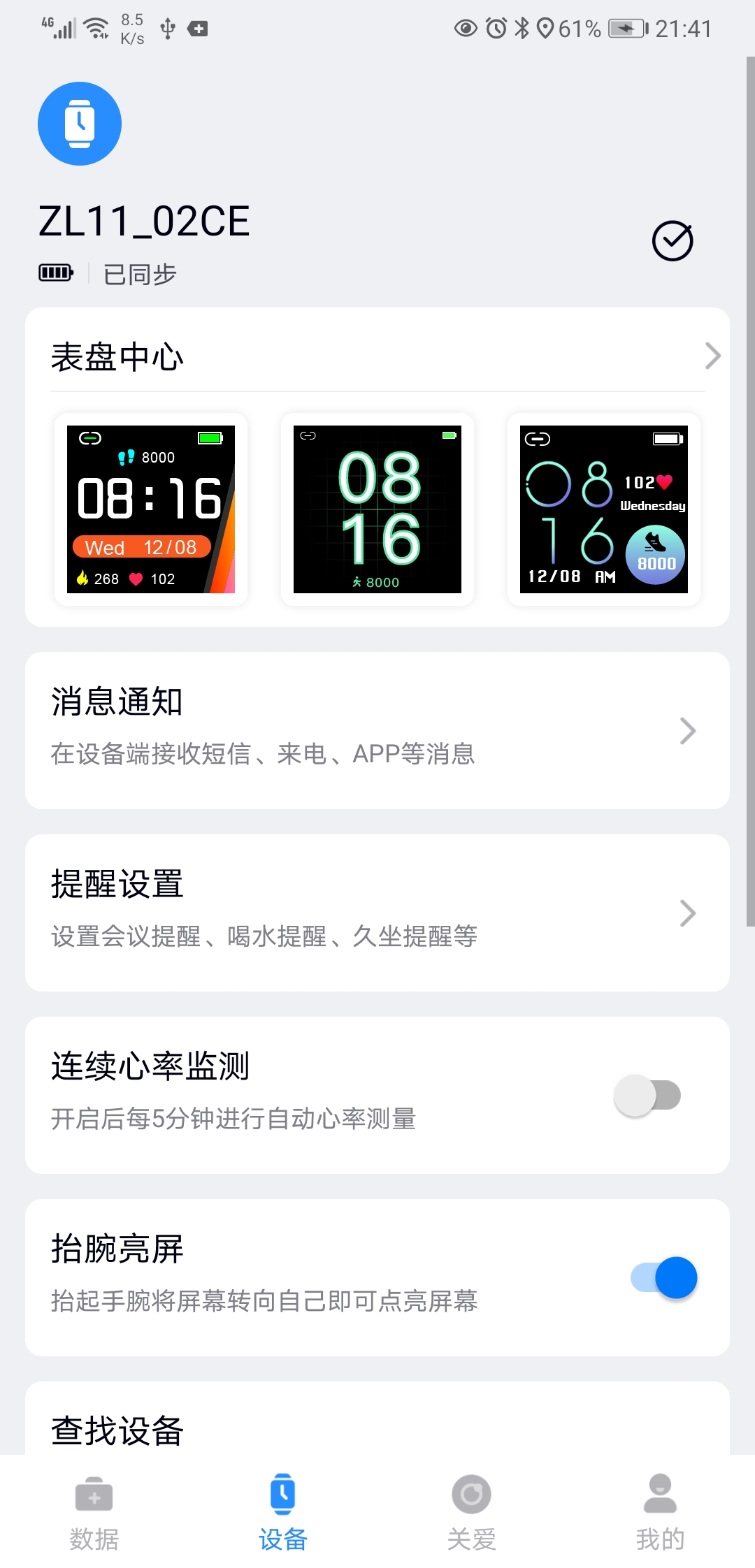This screenshot has height=1568, width=755.
Task: Tap the blue smartwatch device avatar icon
Action: pyautogui.click(x=80, y=123)
